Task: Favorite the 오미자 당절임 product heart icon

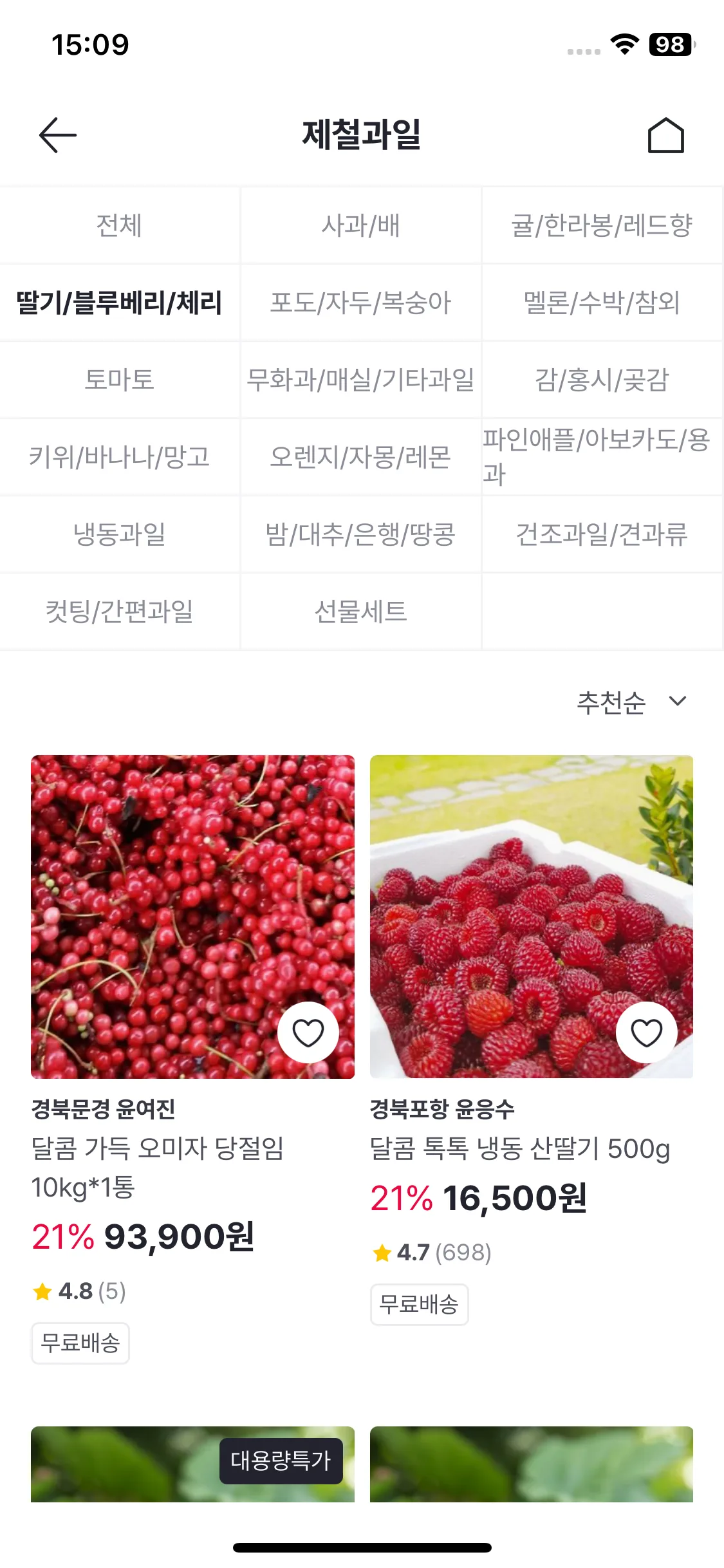Action: click(x=309, y=1031)
